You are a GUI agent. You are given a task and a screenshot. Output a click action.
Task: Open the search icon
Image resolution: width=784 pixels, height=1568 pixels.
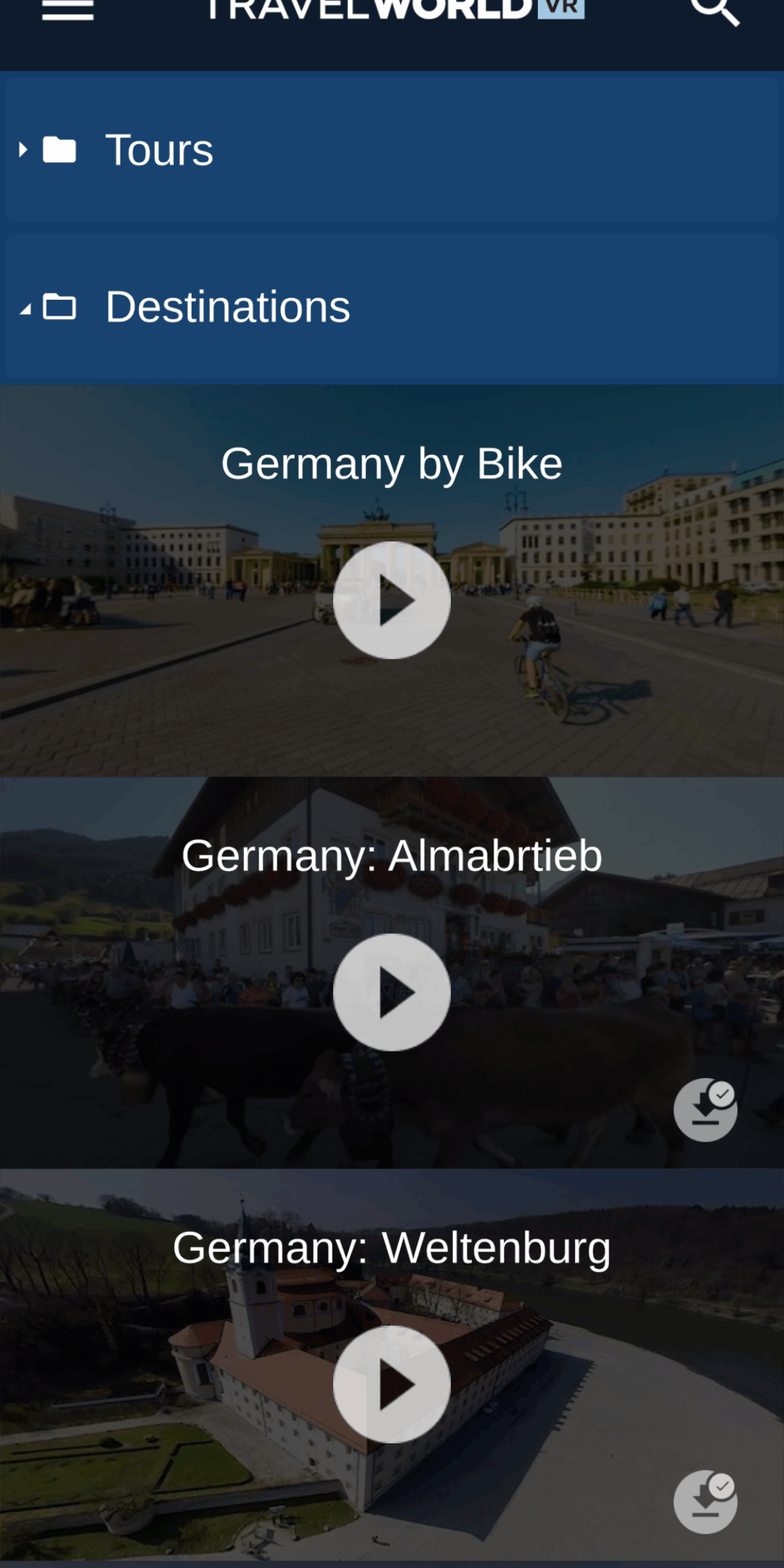point(714,10)
